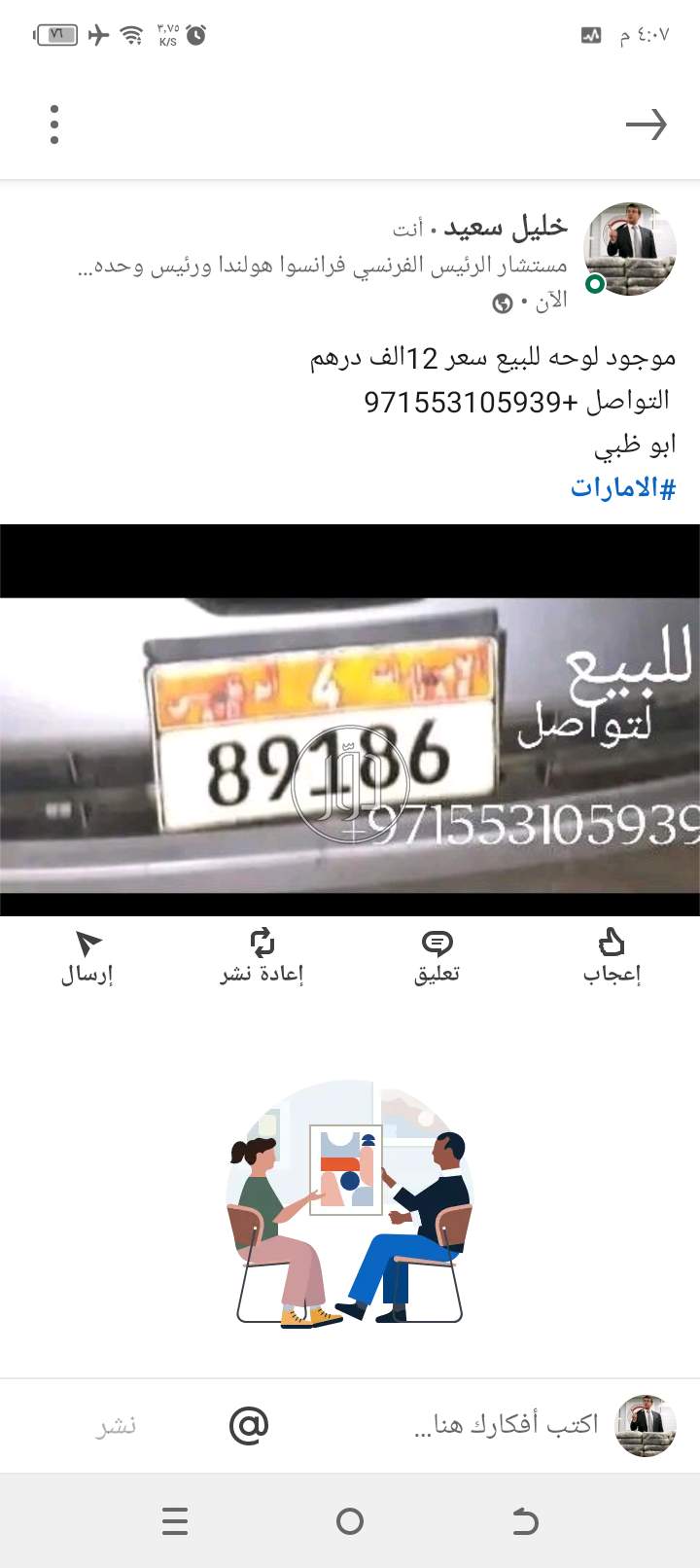Screen dimensions: 700x1568
Task: Open the comment (تعليق) speech bubble icon
Action: tap(437, 941)
